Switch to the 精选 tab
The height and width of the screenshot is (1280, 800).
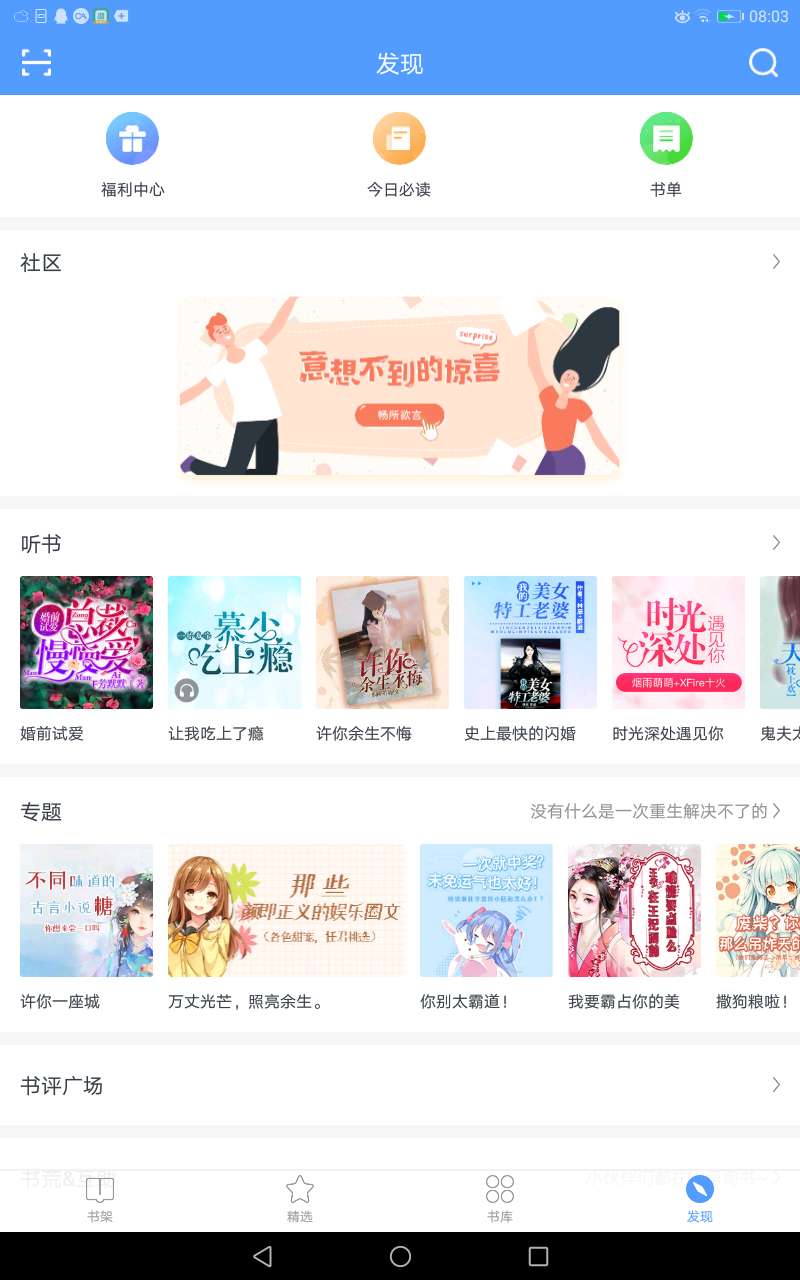point(300,1200)
